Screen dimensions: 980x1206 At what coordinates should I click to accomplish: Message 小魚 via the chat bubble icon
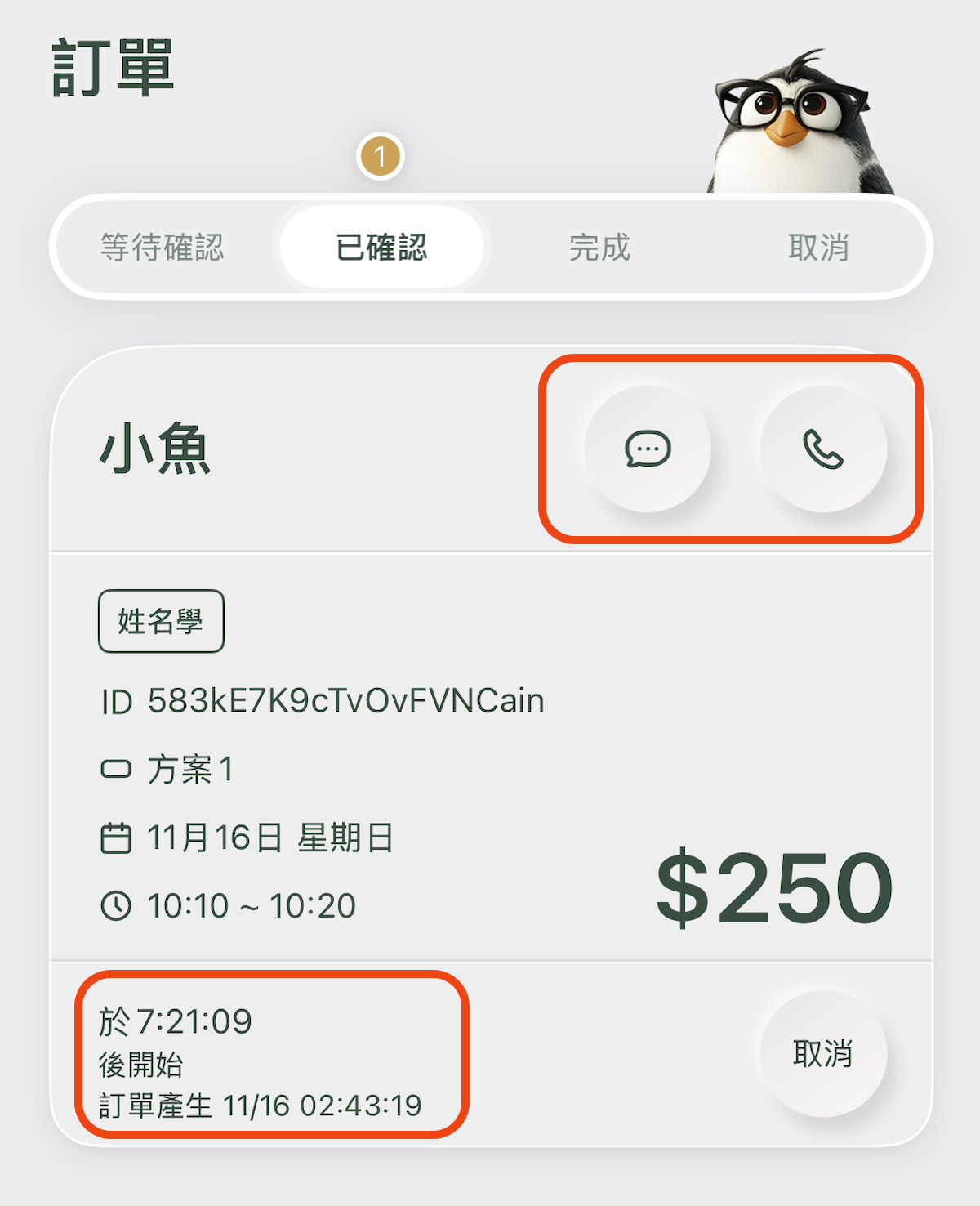click(x=648, y=449)
